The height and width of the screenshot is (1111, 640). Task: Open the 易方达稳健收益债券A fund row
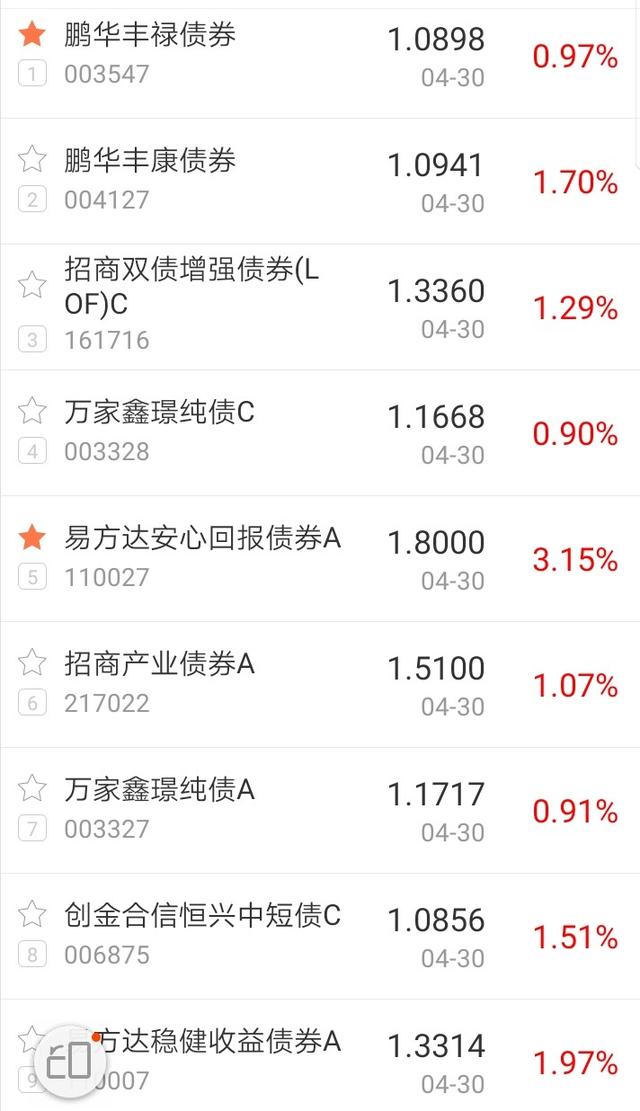(320, 1056)
